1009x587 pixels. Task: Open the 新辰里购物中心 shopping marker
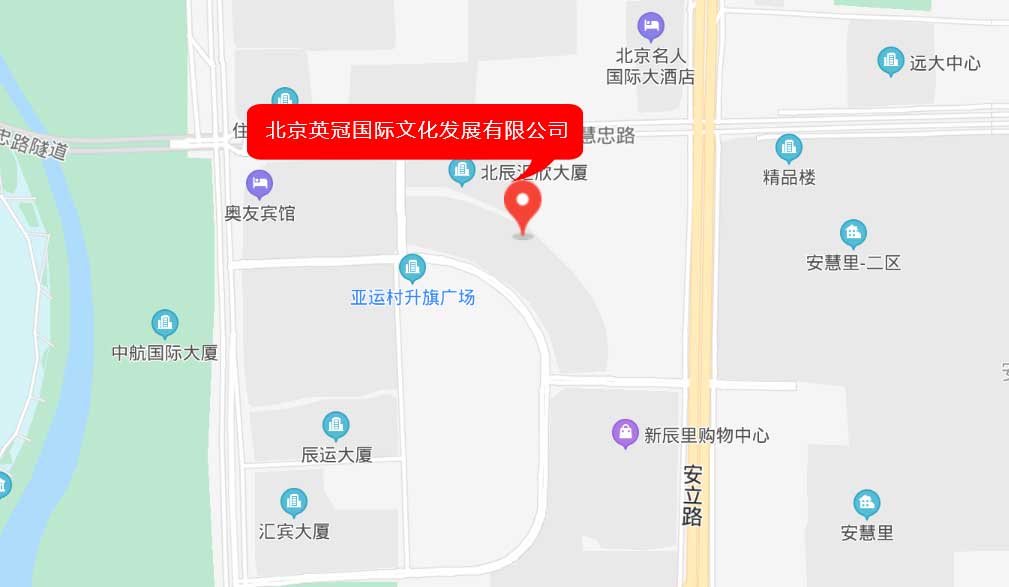625,433
